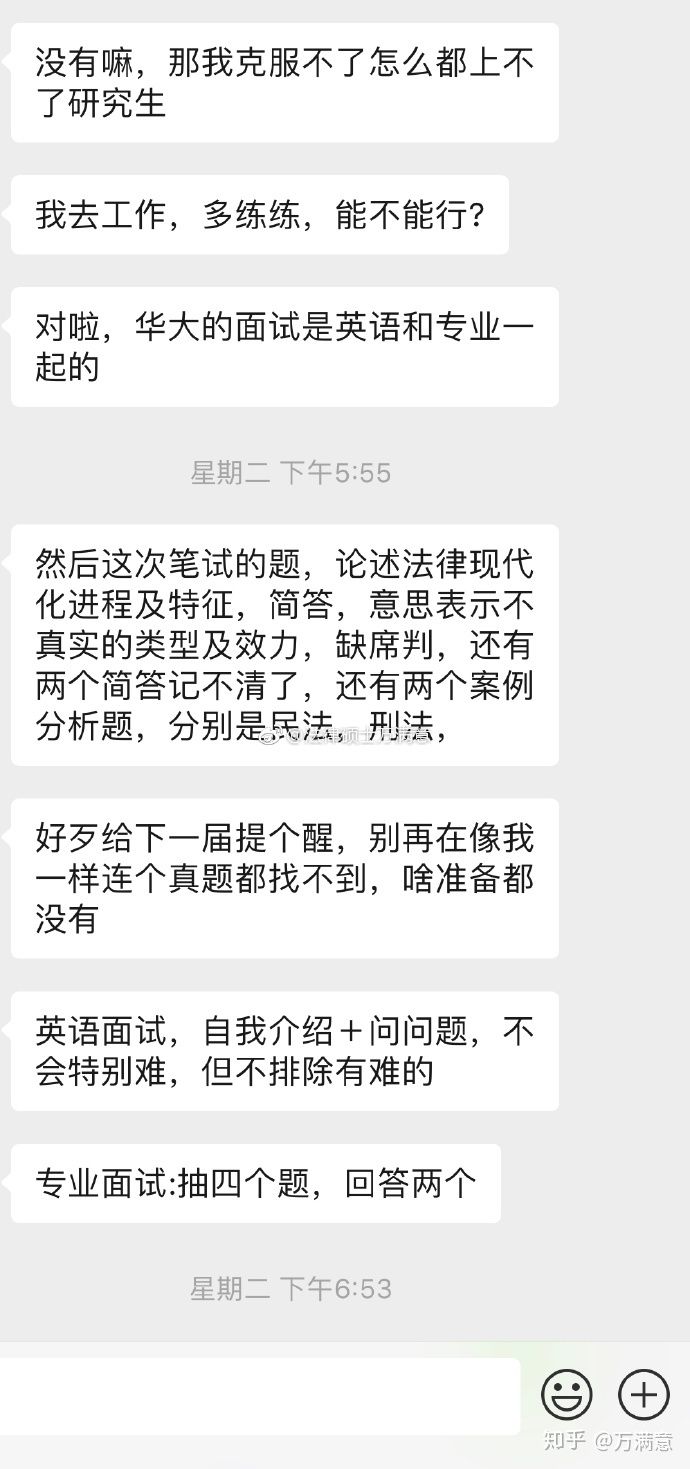Open the emoji sticker panel
Screen dimensions: 690x1469
pos(567,1394)
